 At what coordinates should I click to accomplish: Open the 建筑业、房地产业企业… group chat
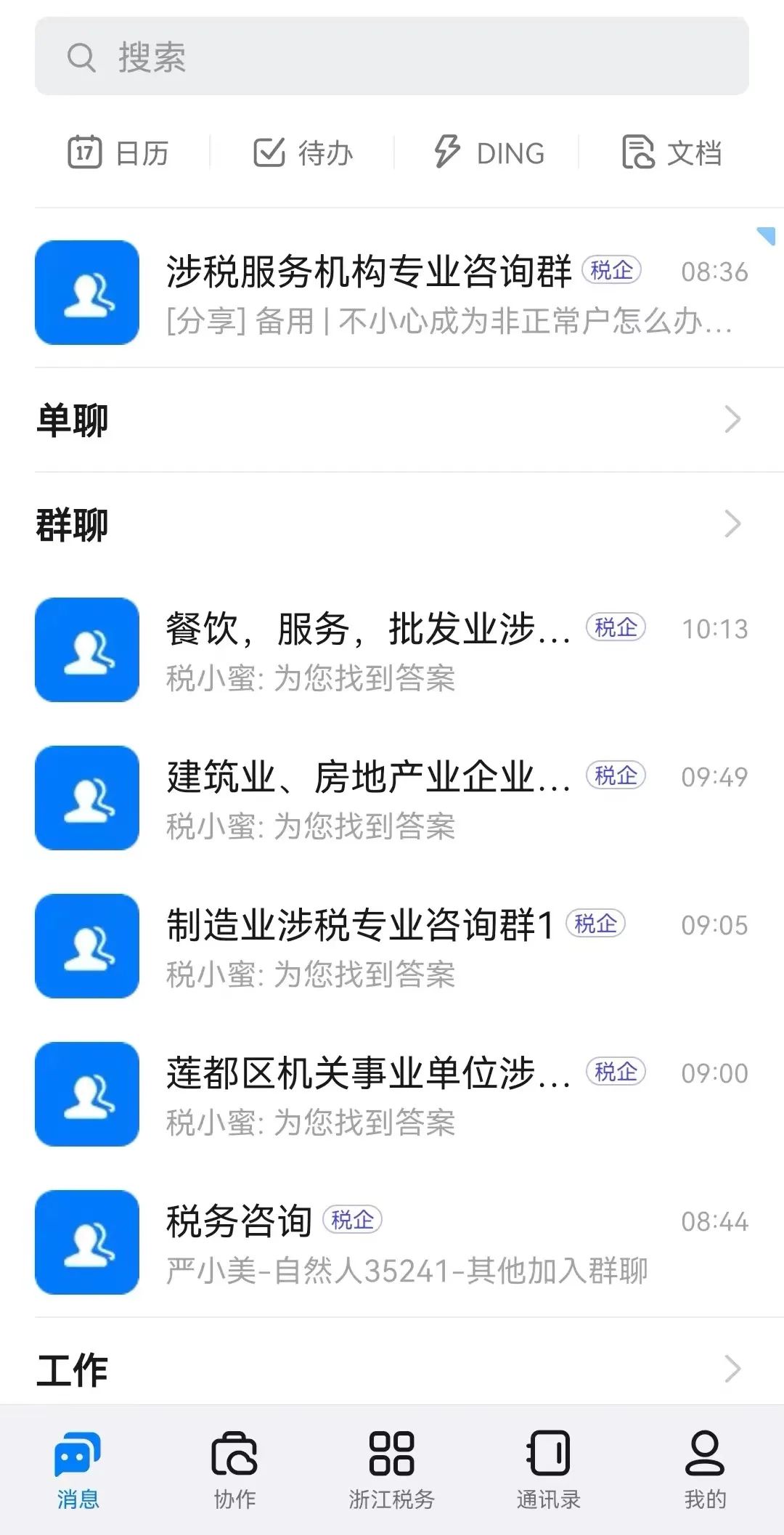click(x=392, y=798)
